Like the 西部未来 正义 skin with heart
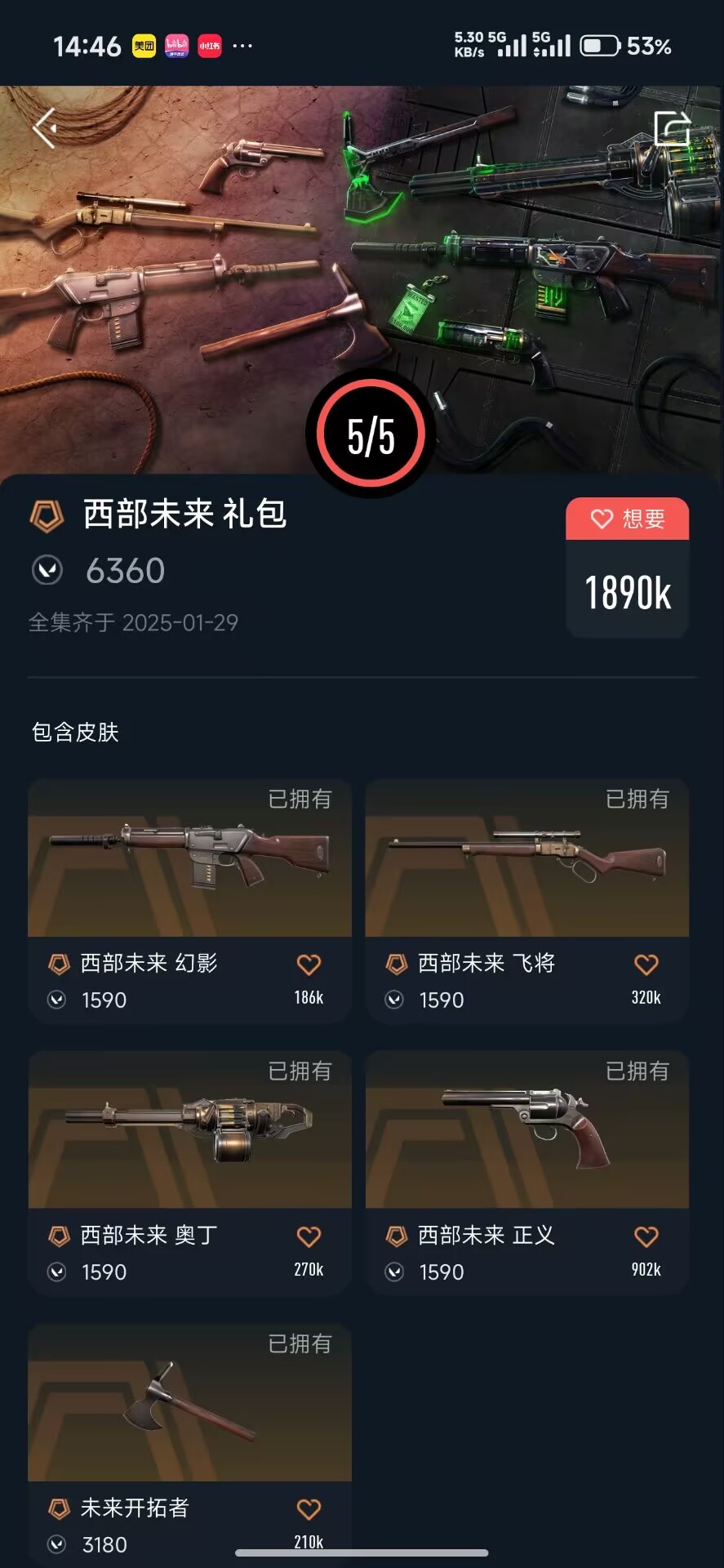Image resolution: width=724 pixels, height=1568 pixels. pos(646,1236)
